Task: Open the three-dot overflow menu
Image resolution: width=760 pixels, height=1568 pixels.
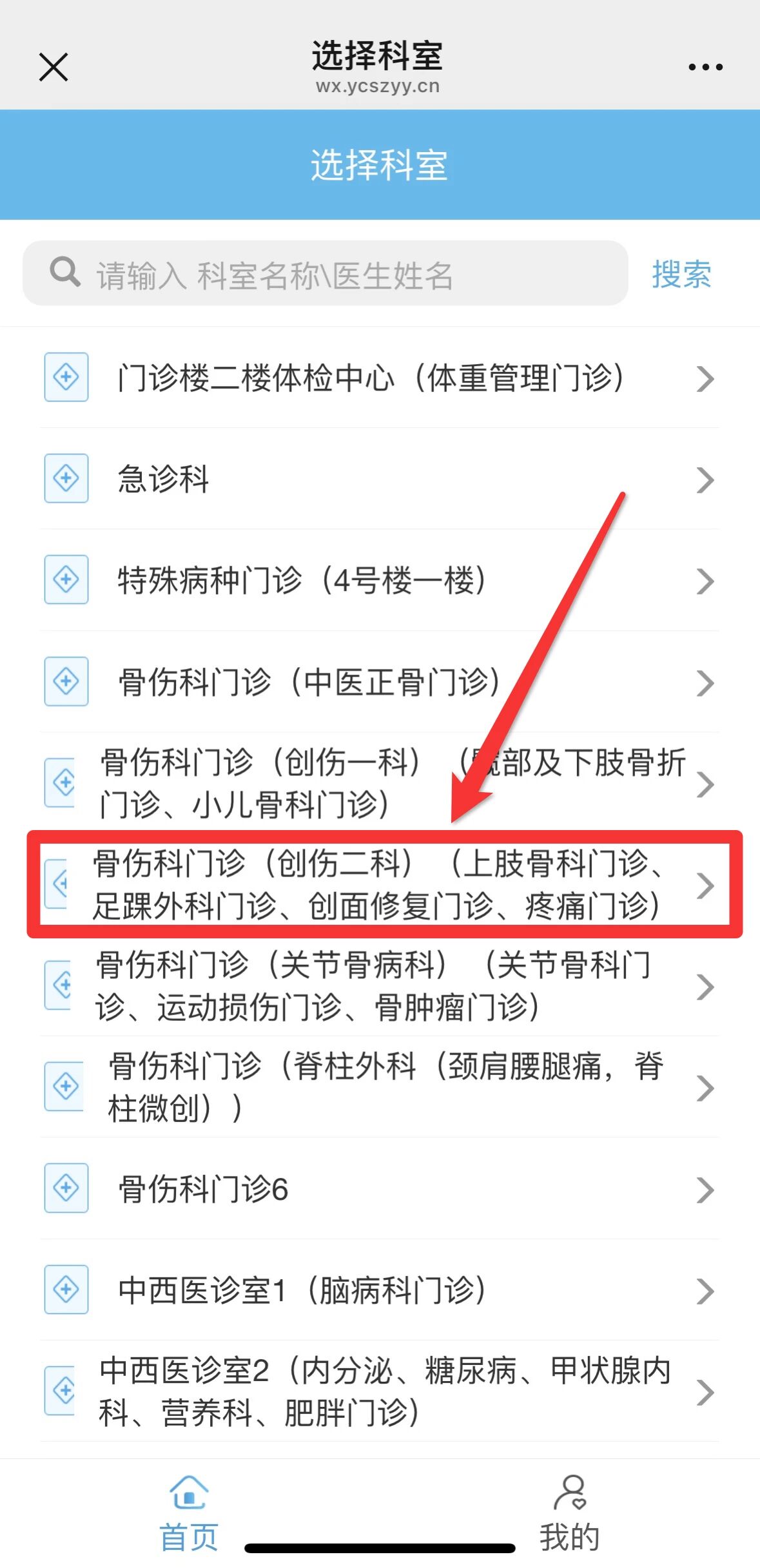Action: click(705, 67)
